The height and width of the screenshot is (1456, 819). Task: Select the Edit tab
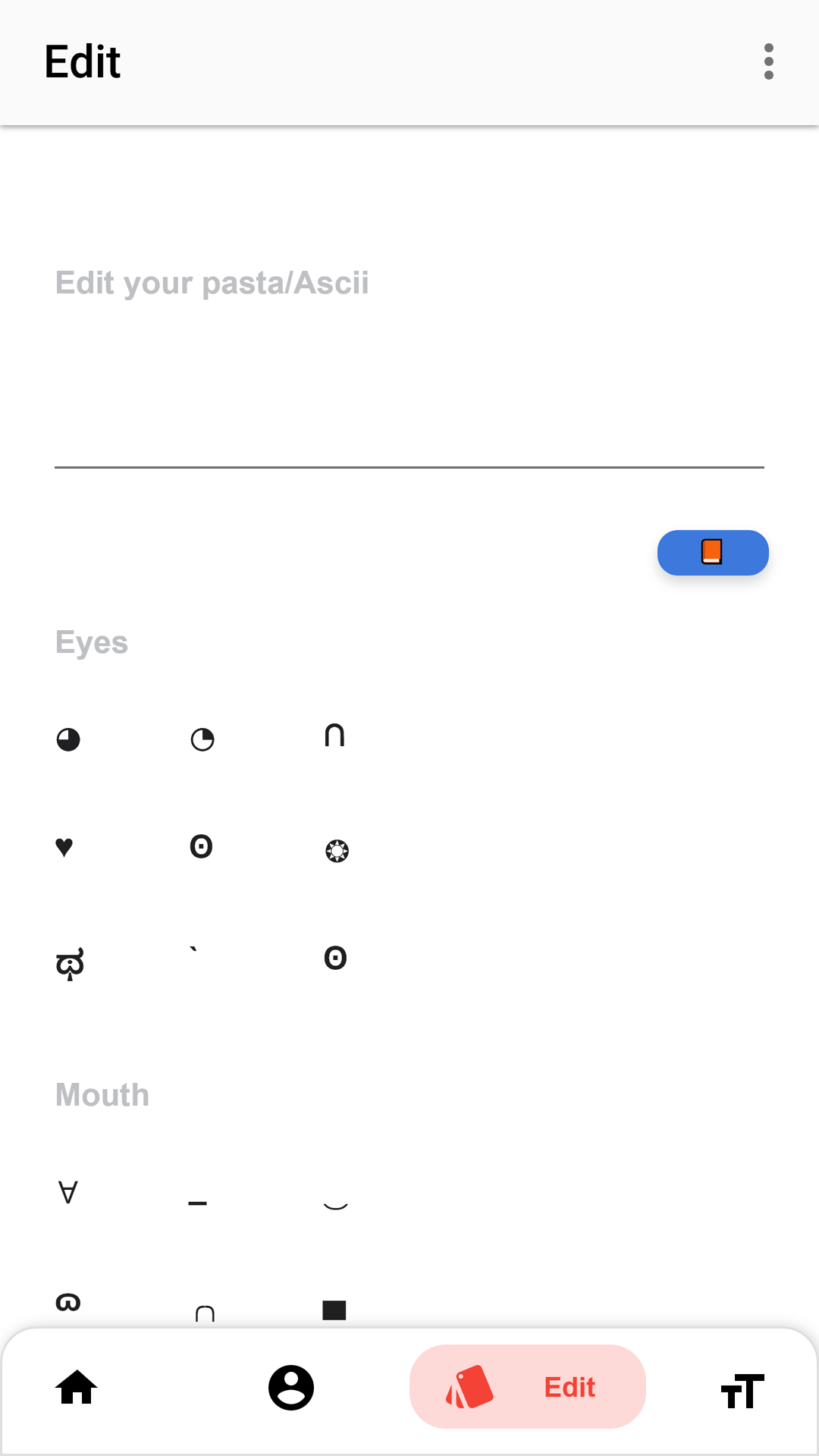coord(528,1387)
